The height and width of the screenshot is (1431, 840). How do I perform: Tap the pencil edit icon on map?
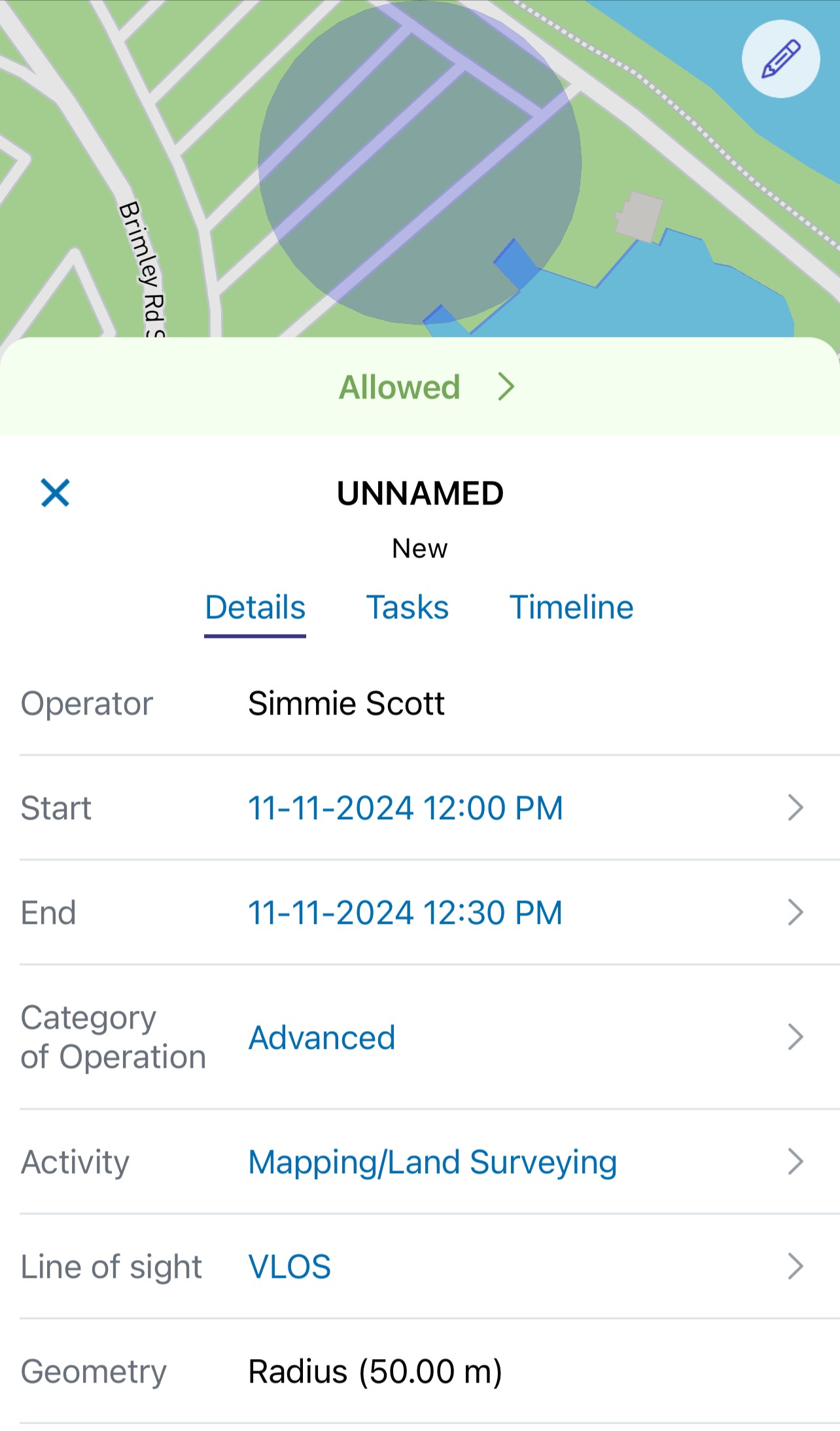(780, 59)
